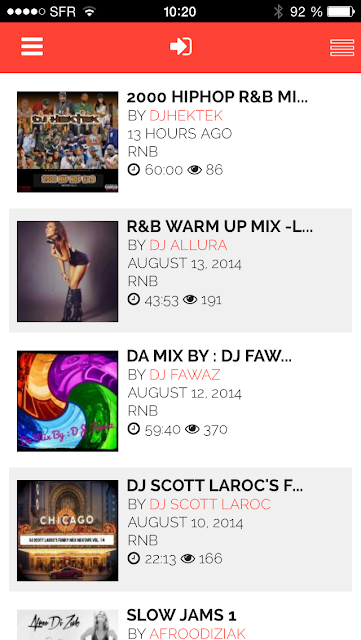Open the hamburger drawer menu
The width and height of the screenshot is (361, 640).
(32, 47)
